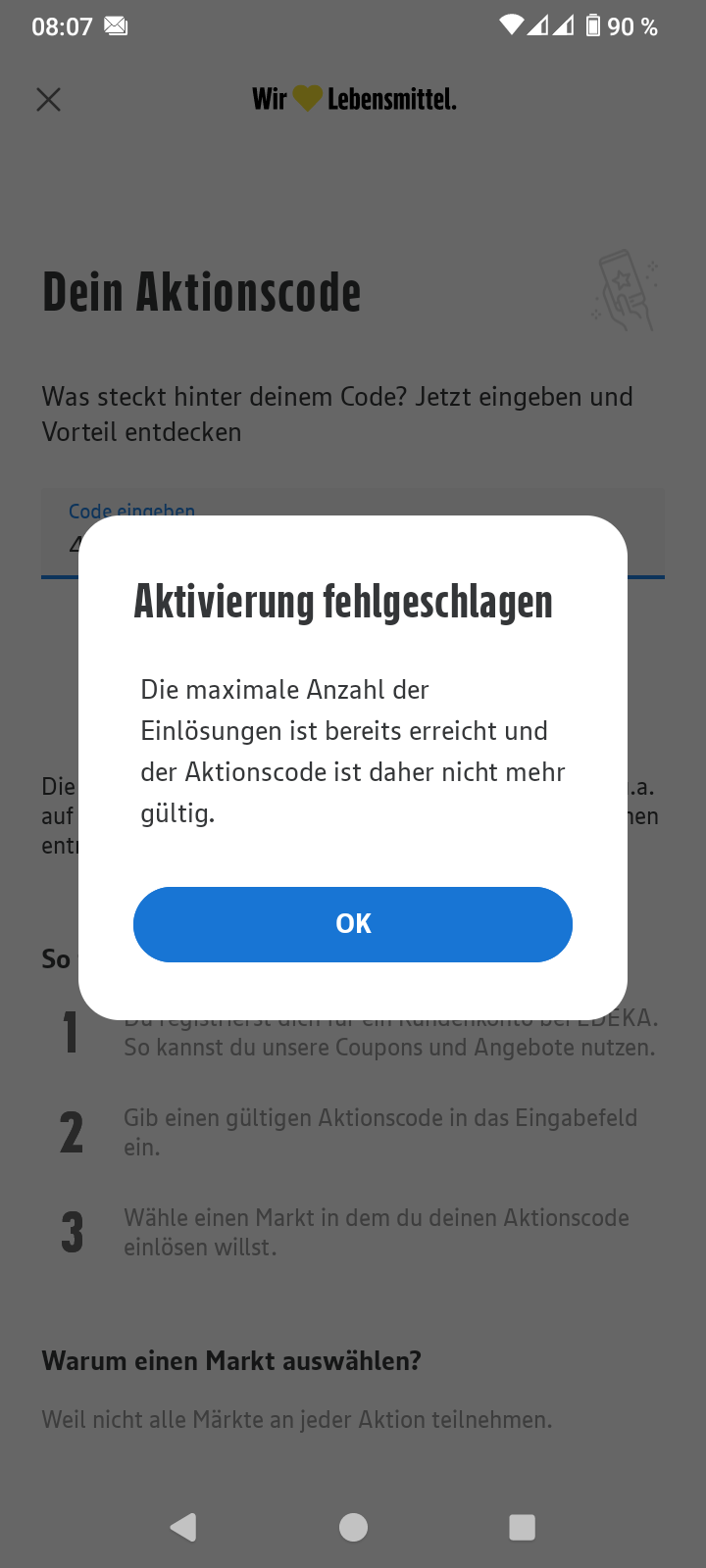Close the Aktionscode screen with the X
706x1568 pixels.
(x=48, y=99)
